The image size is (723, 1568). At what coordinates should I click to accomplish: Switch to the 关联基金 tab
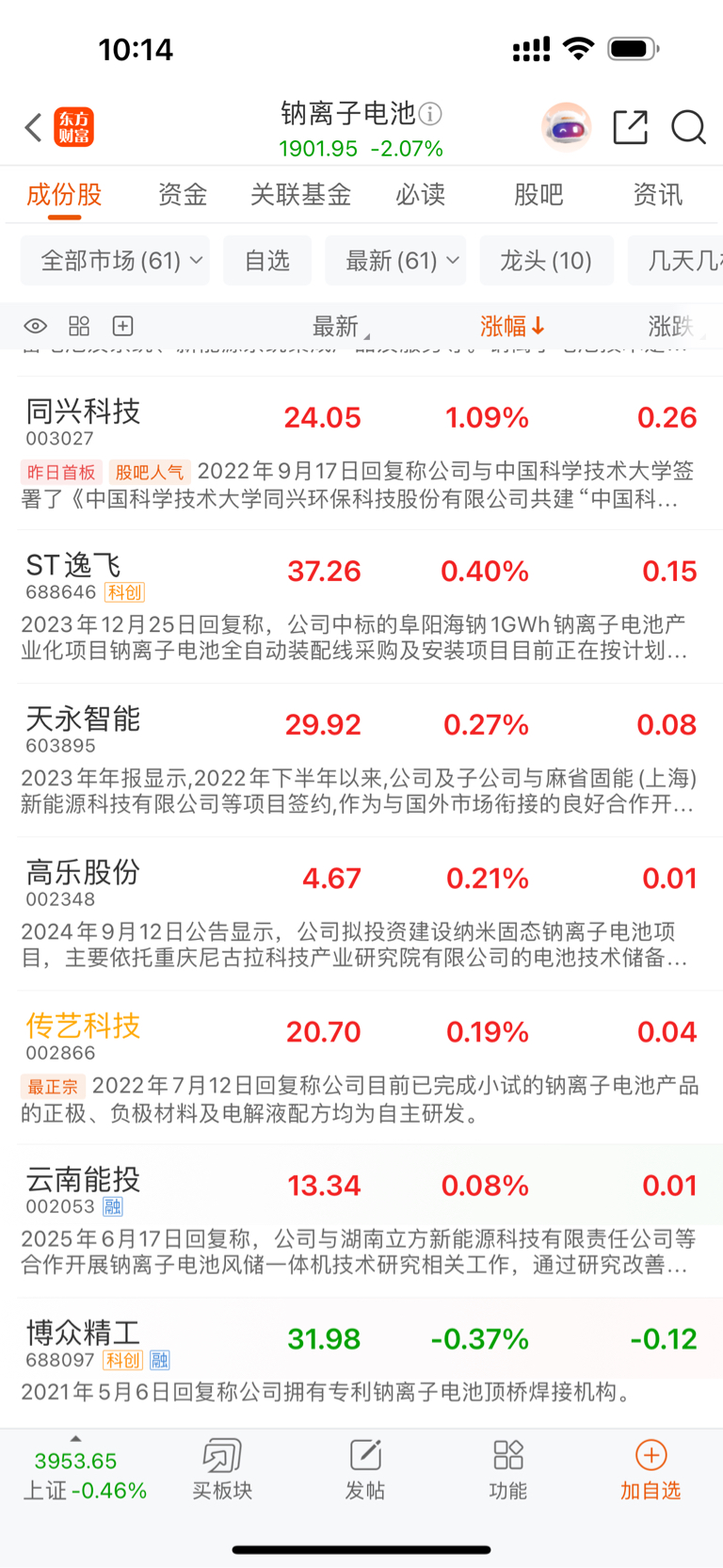[x=300, y=195]
